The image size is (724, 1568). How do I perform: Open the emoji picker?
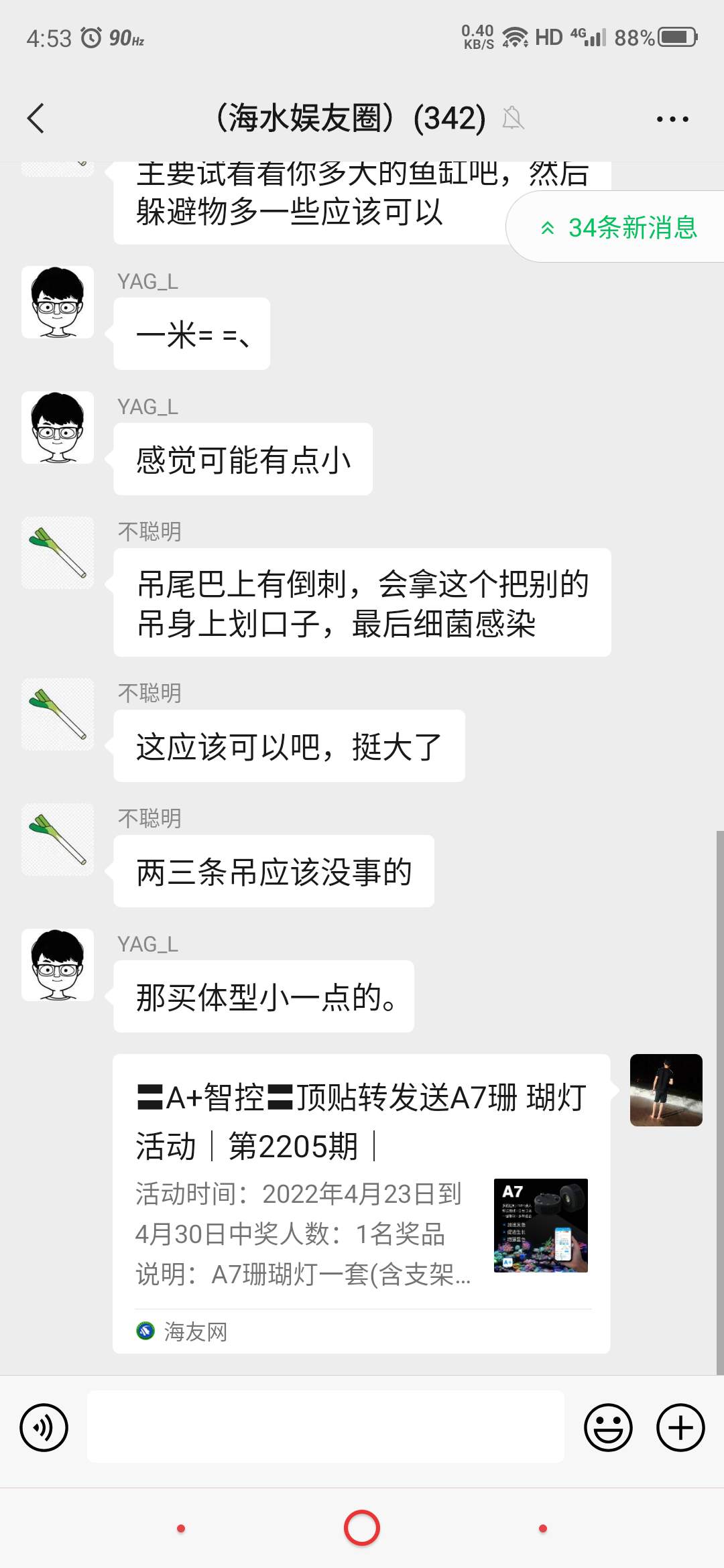coord(608,1427)
